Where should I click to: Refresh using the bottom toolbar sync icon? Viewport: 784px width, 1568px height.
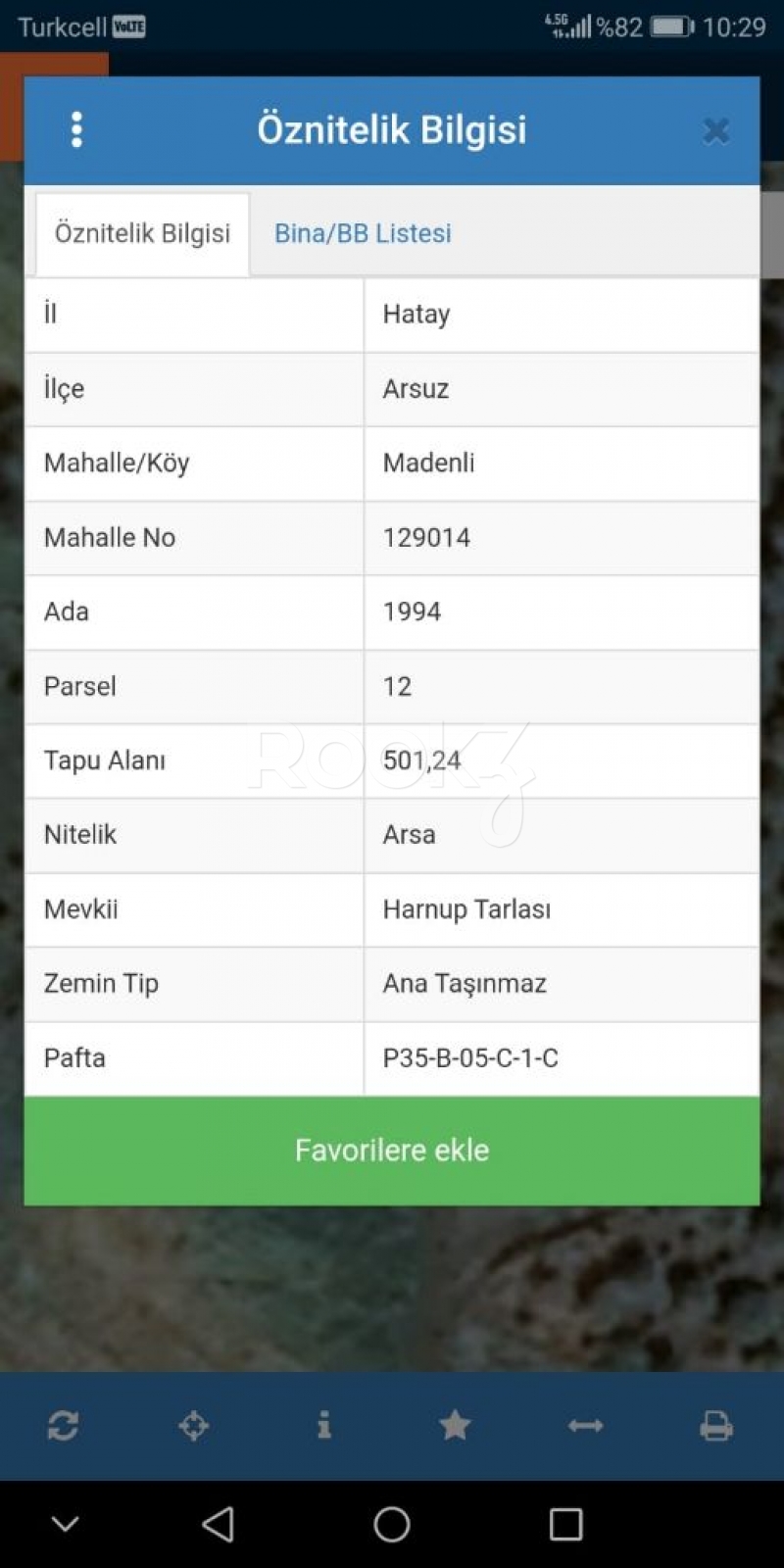tap(63, 1425)
